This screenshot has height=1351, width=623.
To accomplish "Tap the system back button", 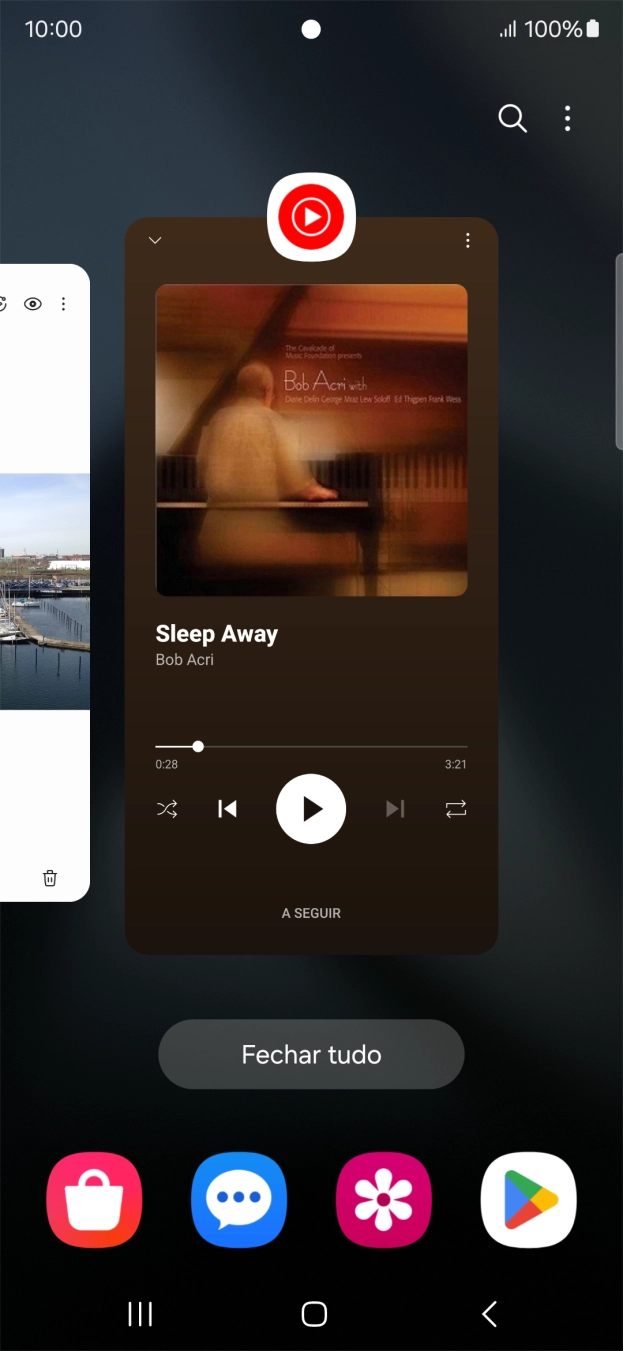I will coord(489,1314).
